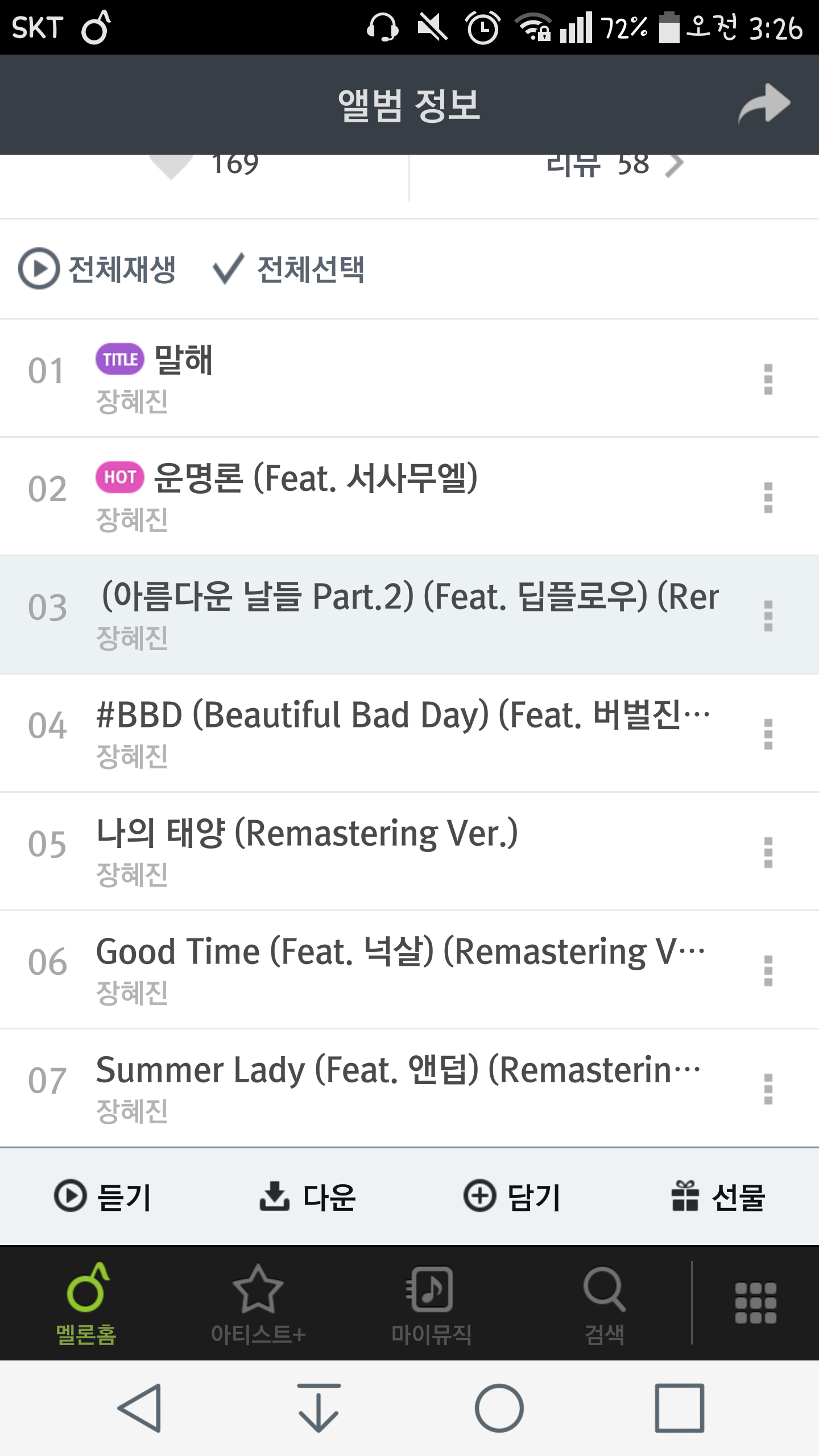
Task: Open the full menu grid icon
Action: pos(755,1302)
